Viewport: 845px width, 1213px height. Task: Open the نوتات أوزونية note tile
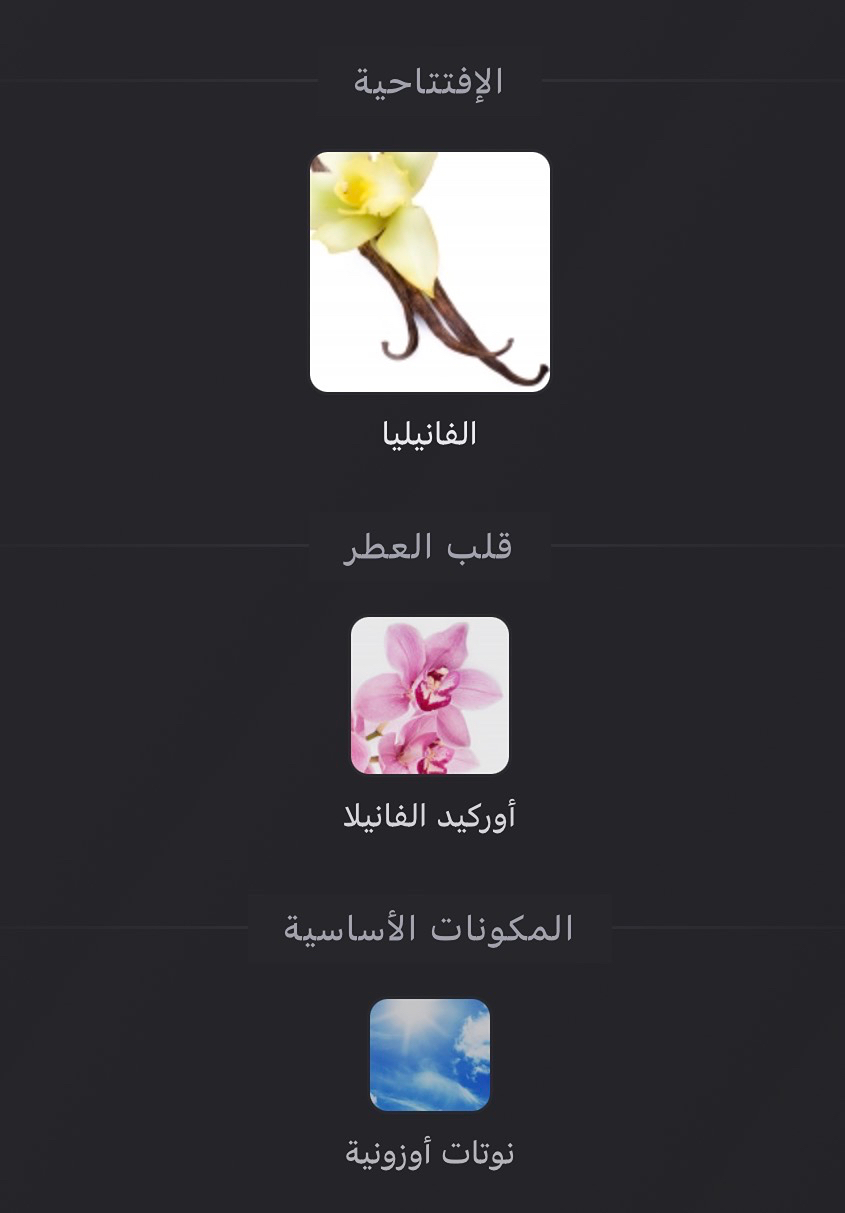pyautogui.click(x=430, y=1055)
